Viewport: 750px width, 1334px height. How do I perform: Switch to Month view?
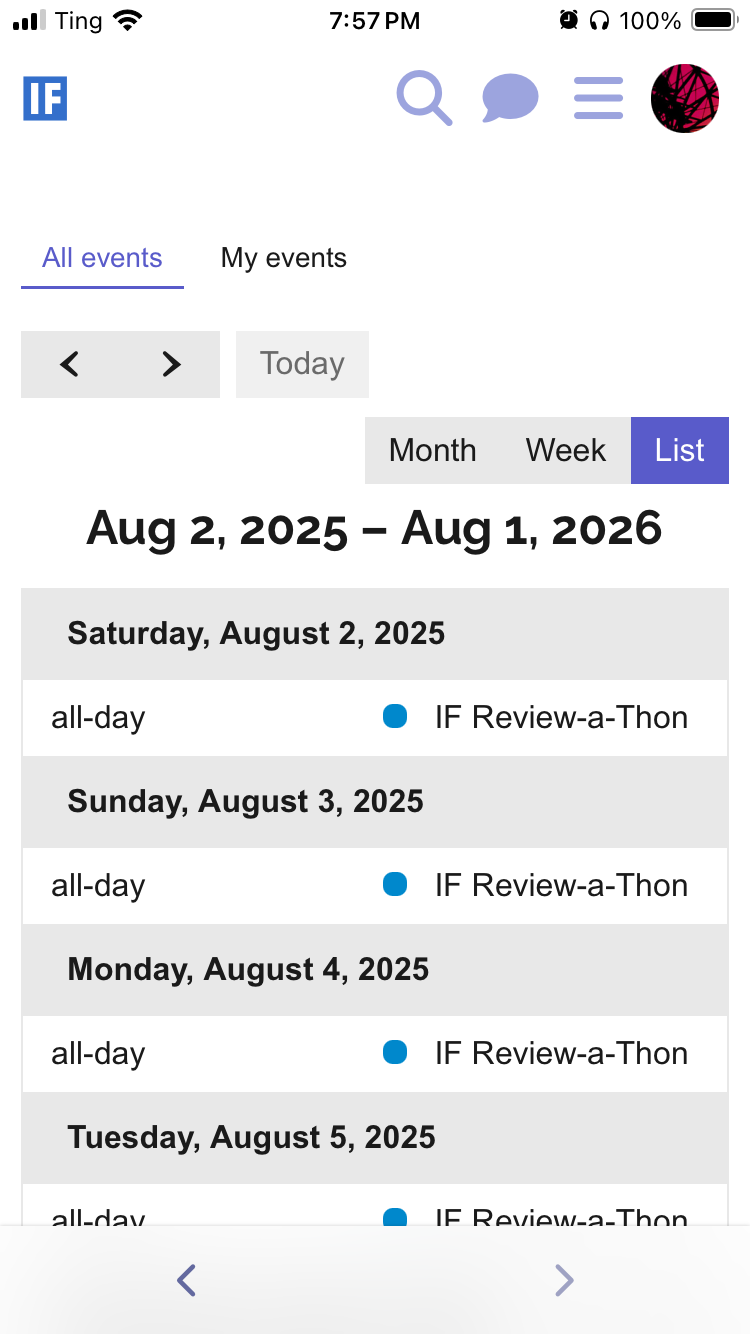pyautogui.click(x=432, y=450)
